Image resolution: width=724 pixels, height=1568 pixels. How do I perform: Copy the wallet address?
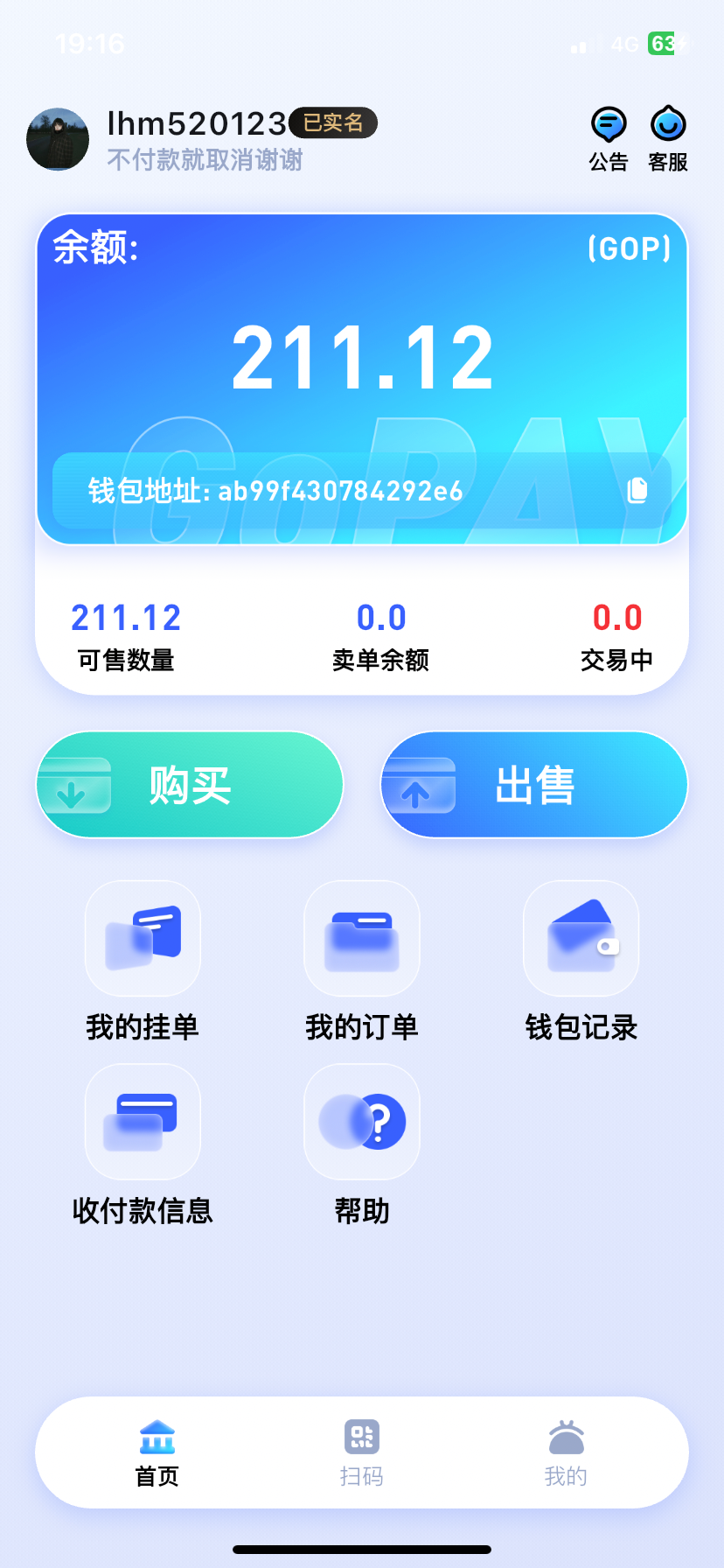638,490
